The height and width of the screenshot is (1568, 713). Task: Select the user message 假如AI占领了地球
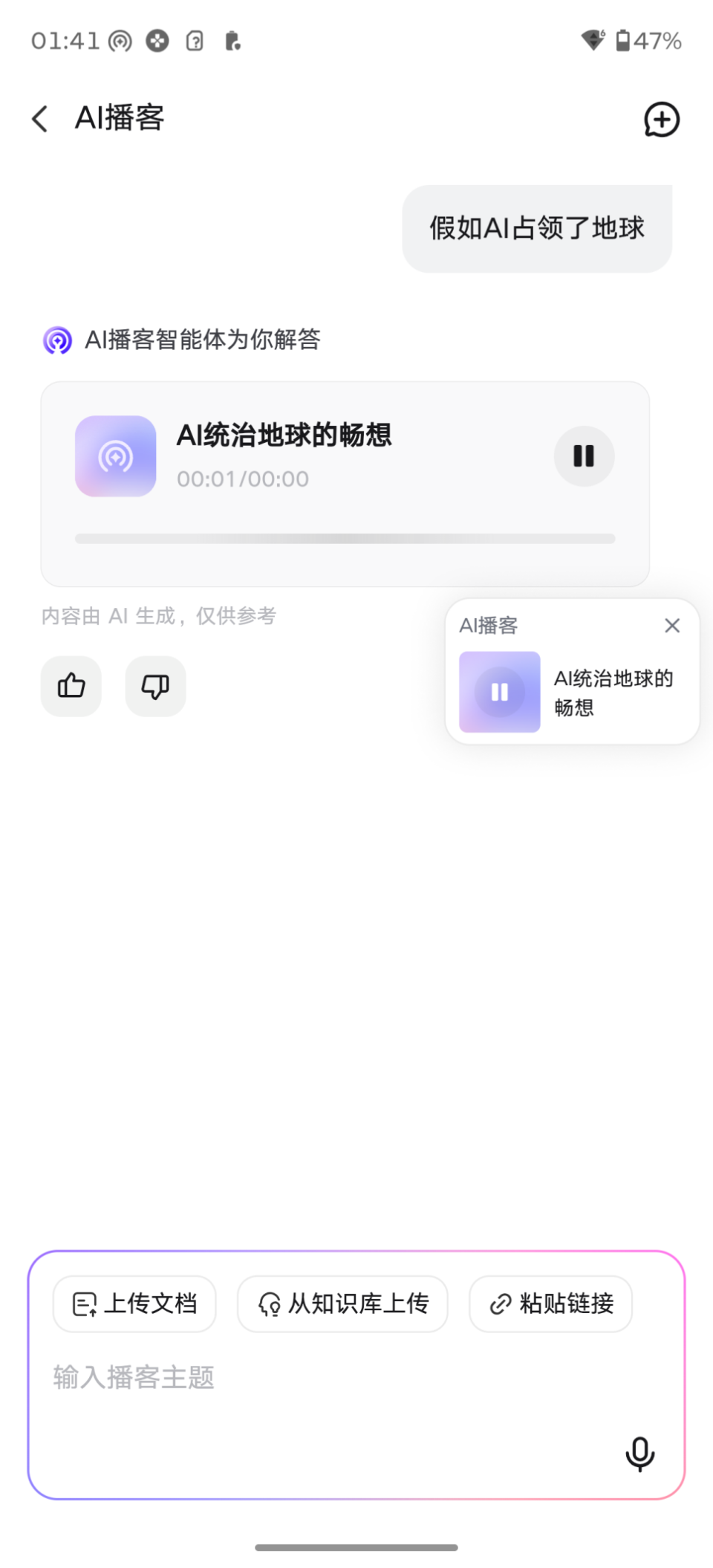(x=537, y=227)
